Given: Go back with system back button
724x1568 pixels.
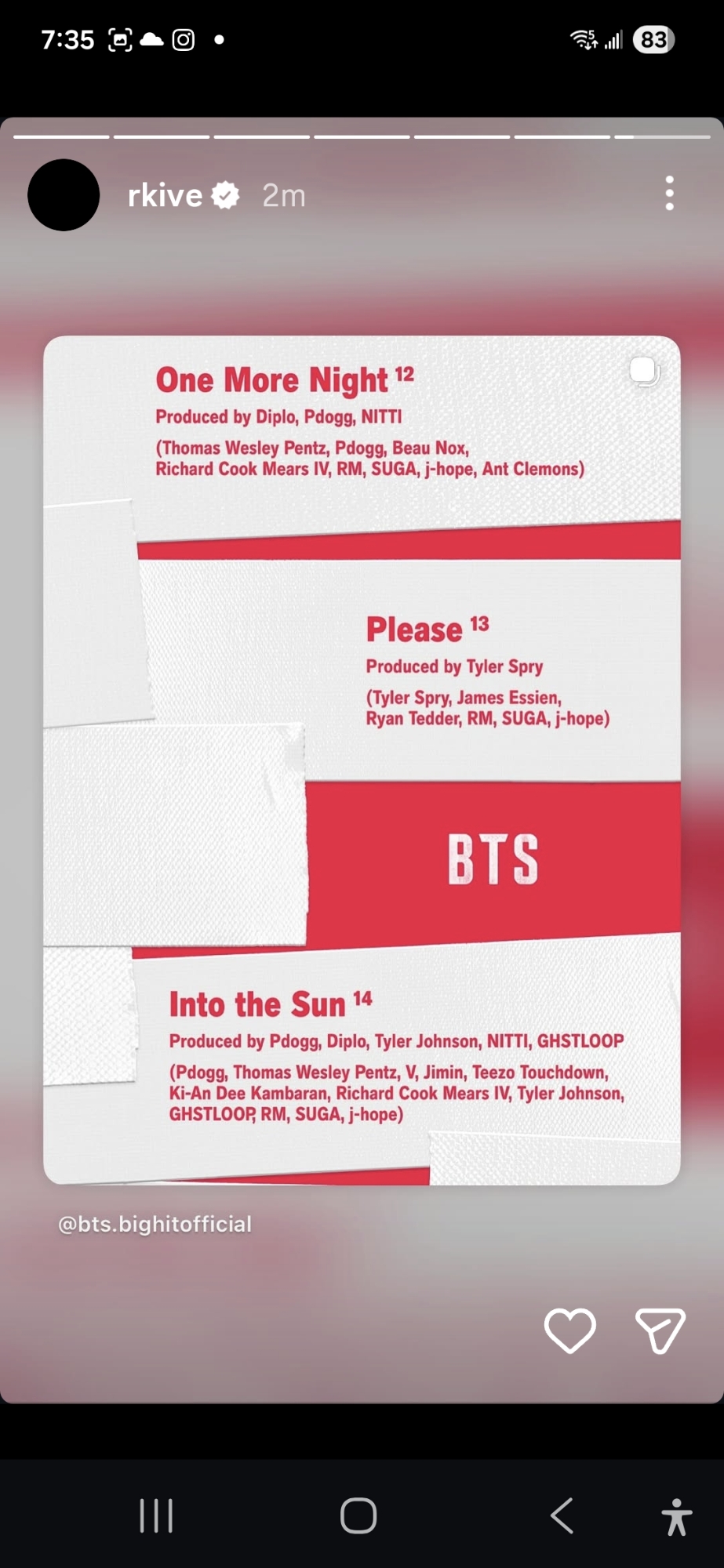Looking at the screenshot, I should (x=562, y=1515).
